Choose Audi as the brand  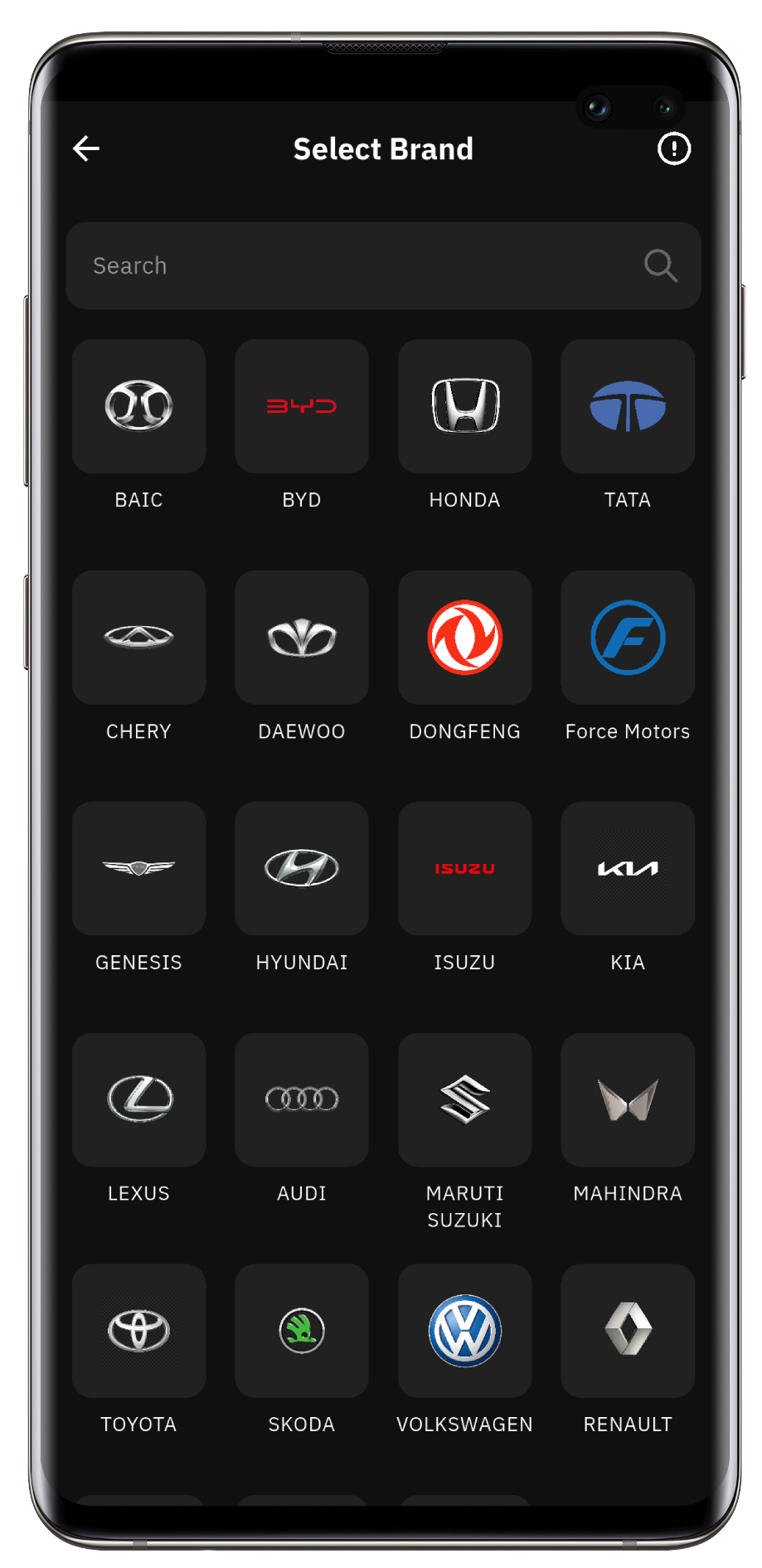click(x=302, y=1100)
